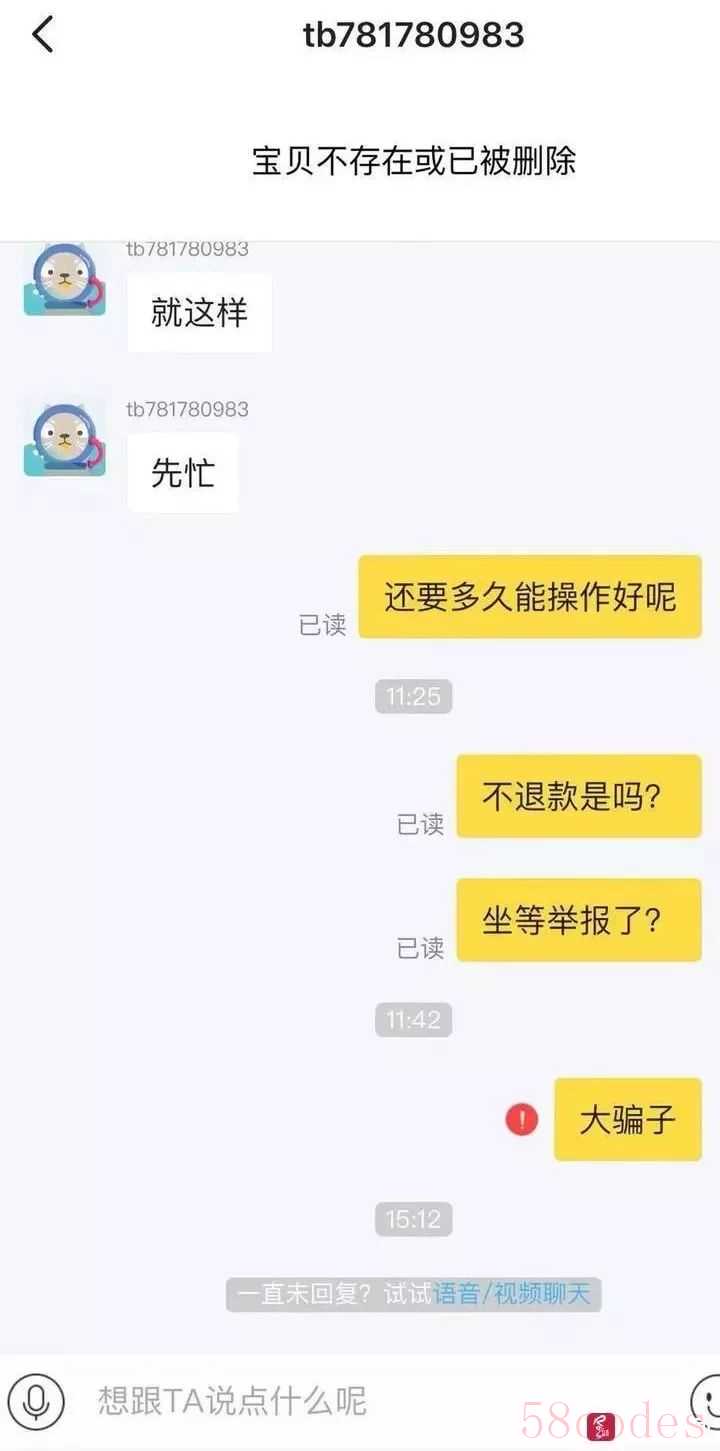
Task: Tap red failed-send icon beside 大骗子
Action: click(521, 1119)
